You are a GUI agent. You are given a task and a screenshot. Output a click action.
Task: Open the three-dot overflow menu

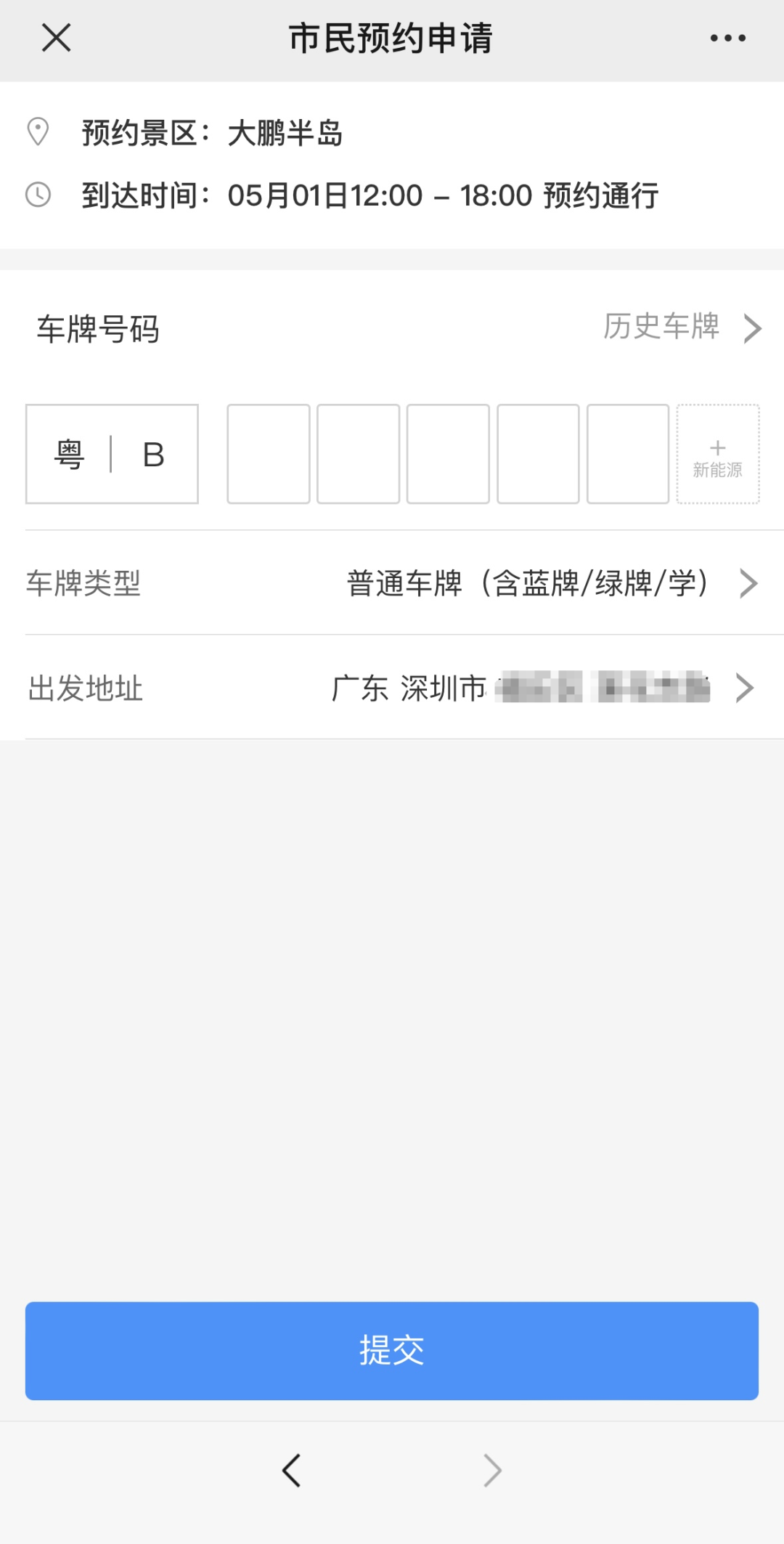[x=727, y=38]
